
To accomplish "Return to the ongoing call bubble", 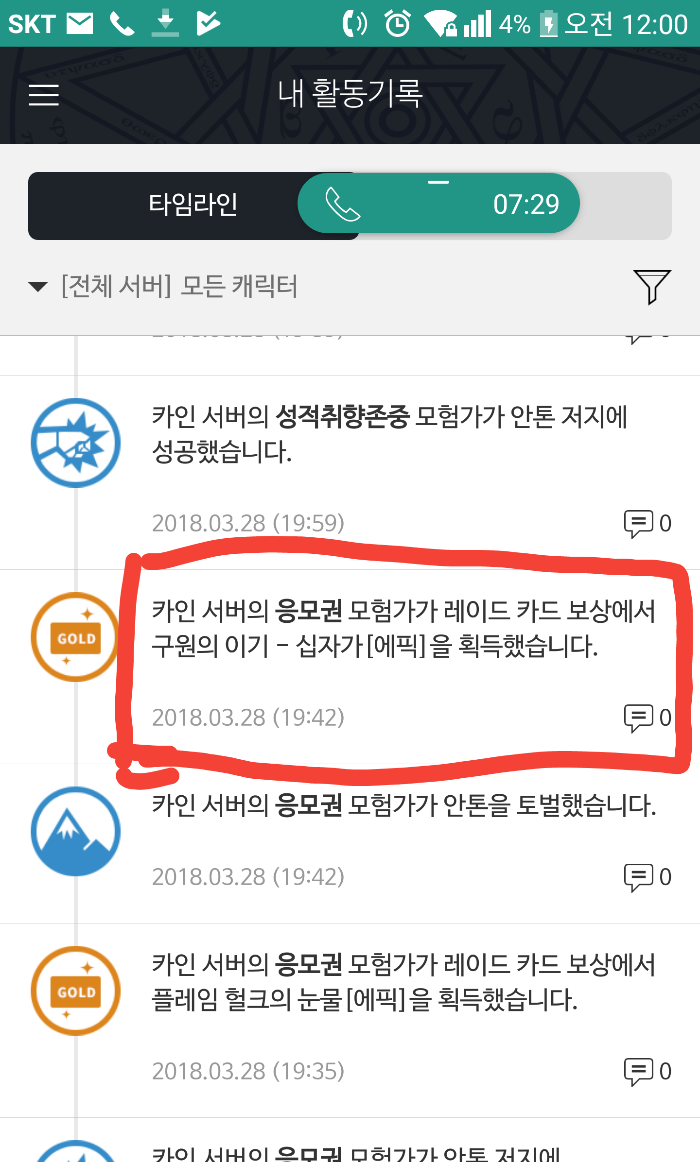I will (x=439, y=204).
